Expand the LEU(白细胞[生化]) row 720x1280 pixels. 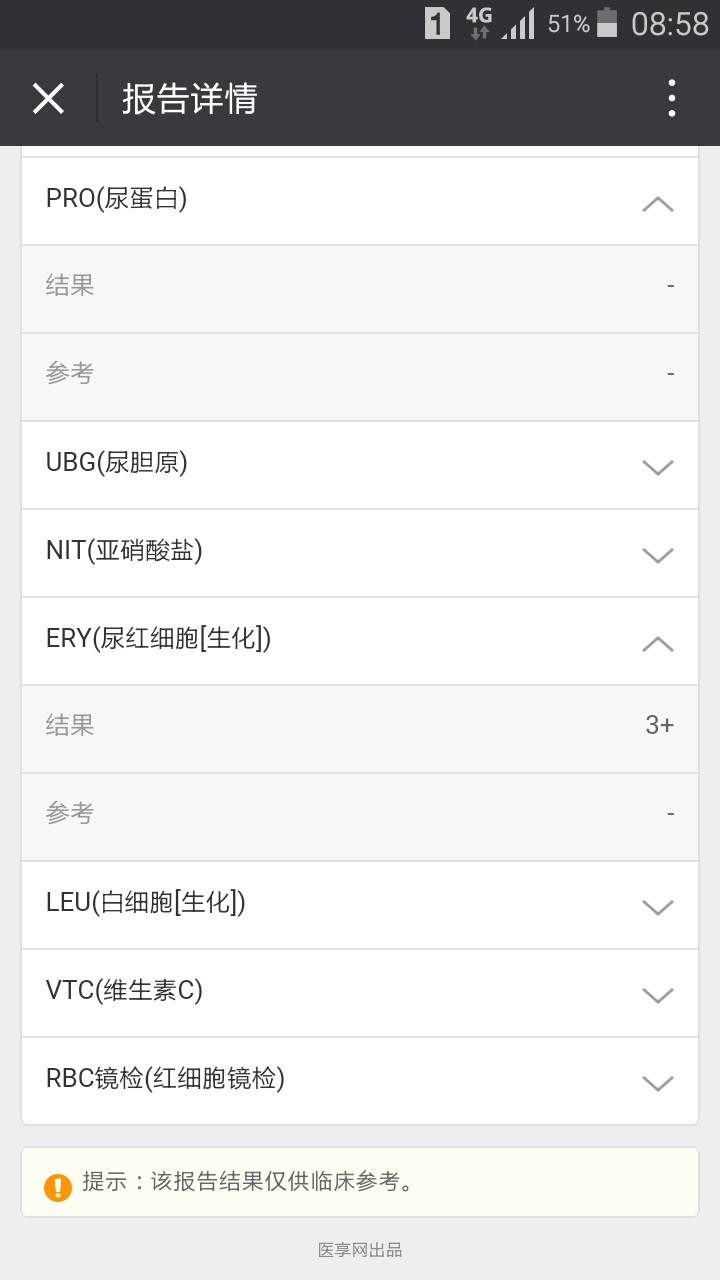click(x=657, y=907)
